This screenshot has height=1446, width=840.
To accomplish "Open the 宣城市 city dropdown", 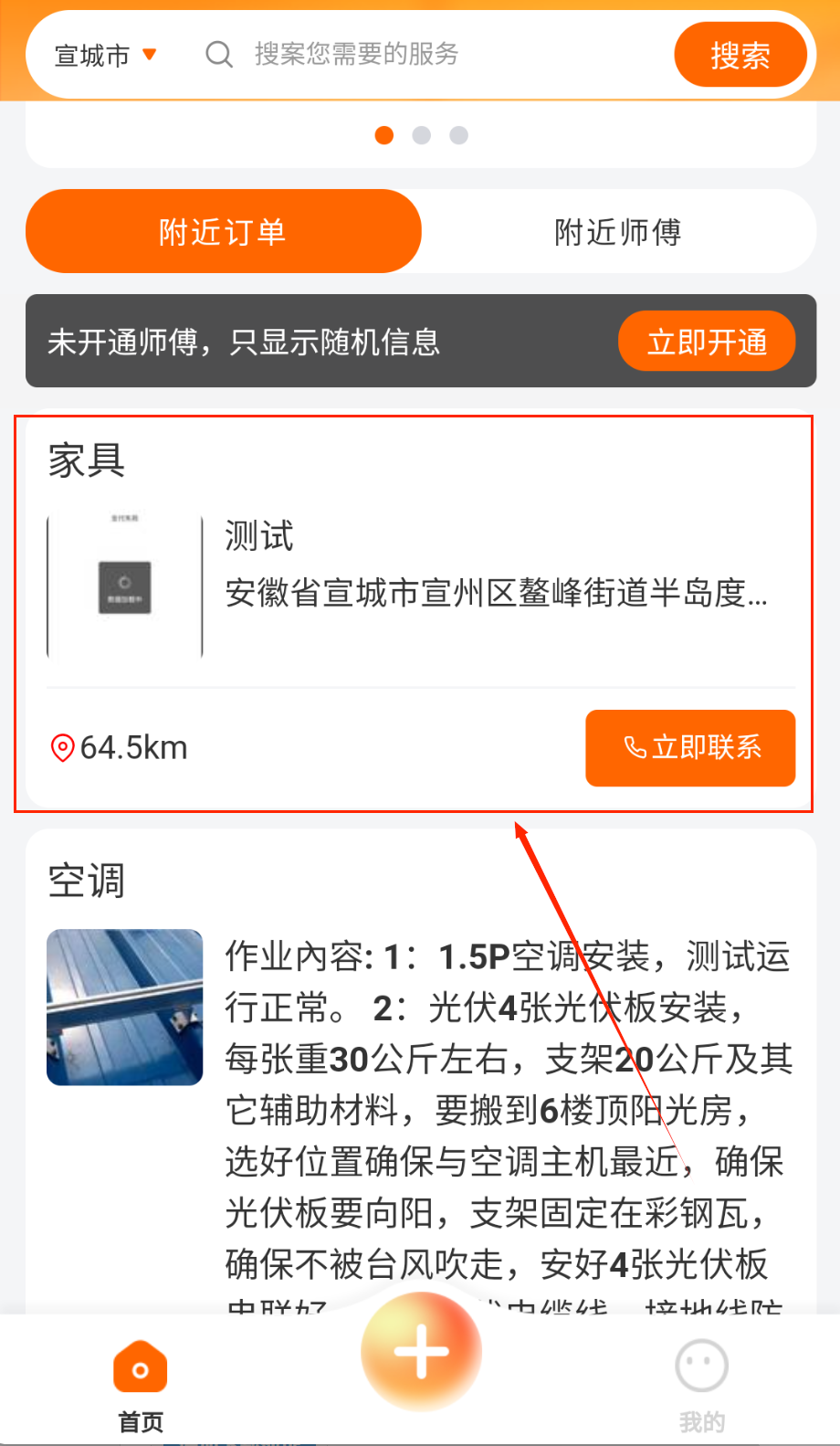I will [x=105, y=56].
